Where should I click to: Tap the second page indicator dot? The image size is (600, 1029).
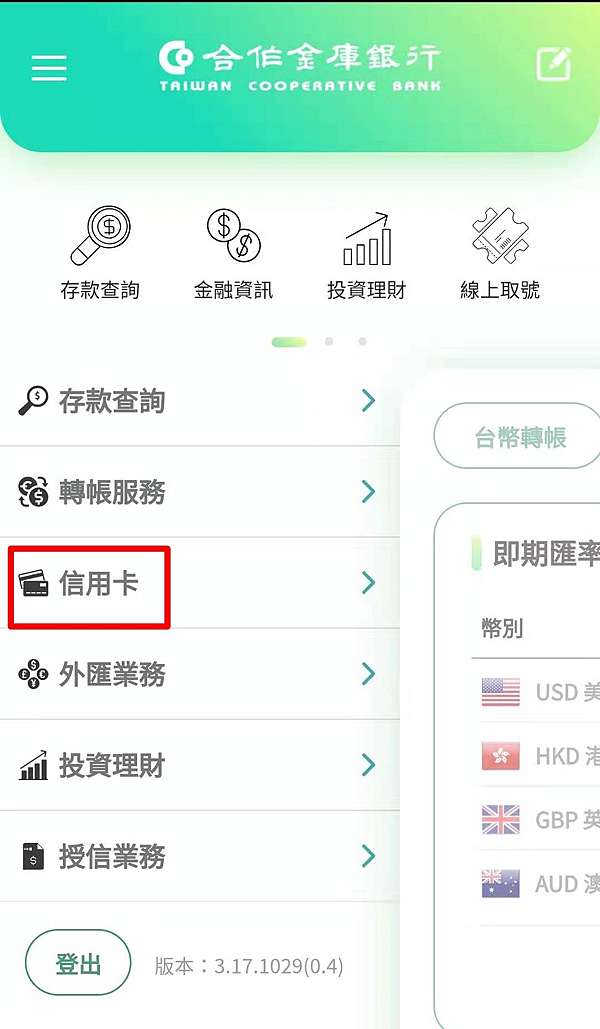coord(329,341)
